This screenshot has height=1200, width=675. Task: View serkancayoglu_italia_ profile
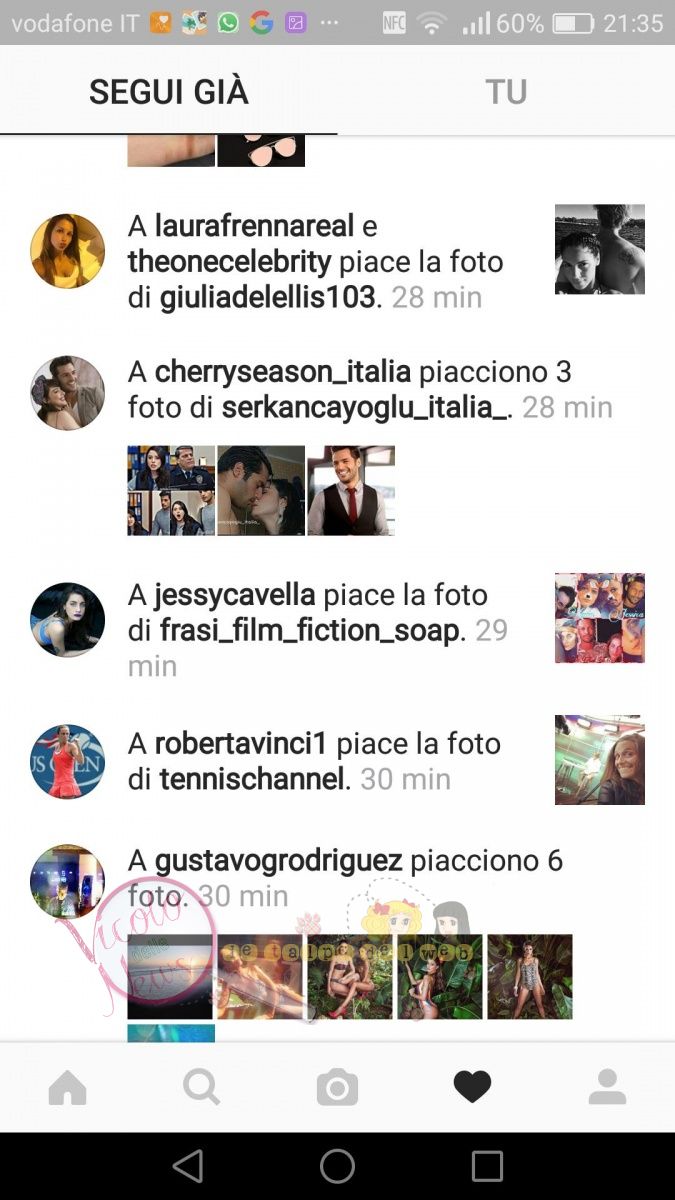(x=366, y=408)
